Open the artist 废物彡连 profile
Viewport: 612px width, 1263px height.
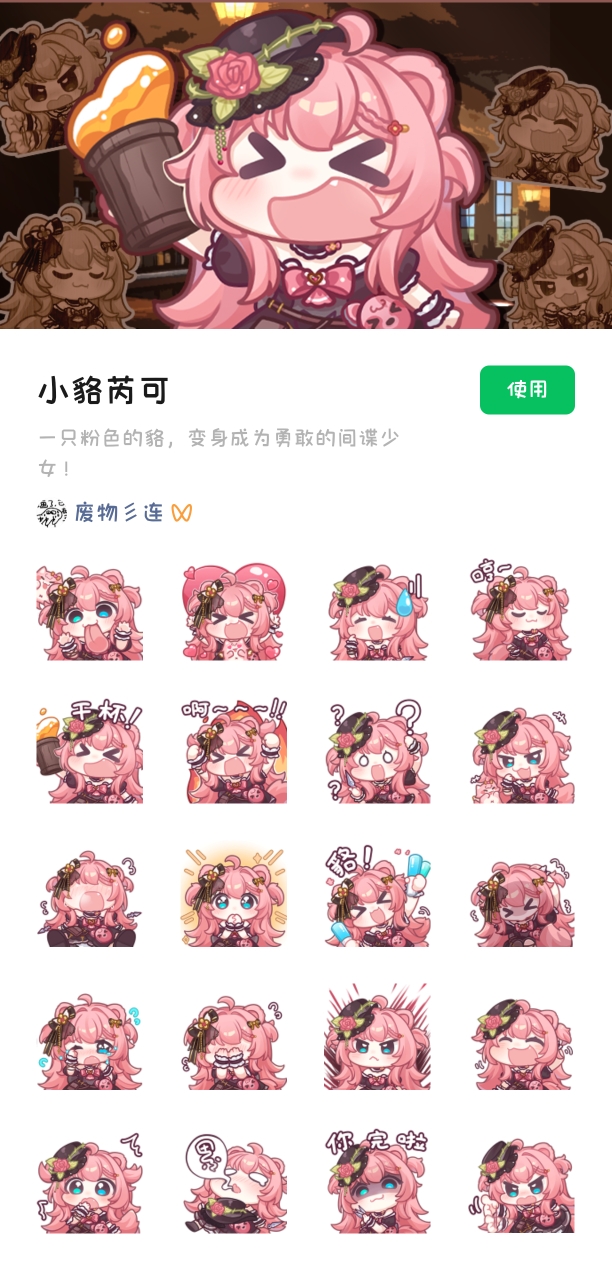click(x=118, y=513)
